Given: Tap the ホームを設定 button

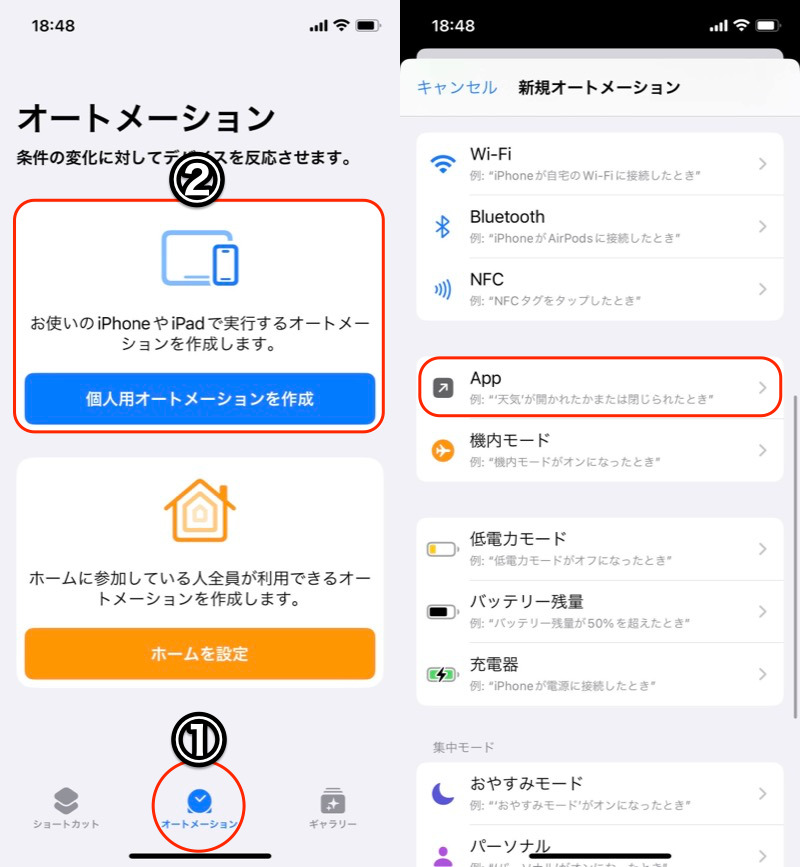Looking at the screenshot, I should pos(200,654).
